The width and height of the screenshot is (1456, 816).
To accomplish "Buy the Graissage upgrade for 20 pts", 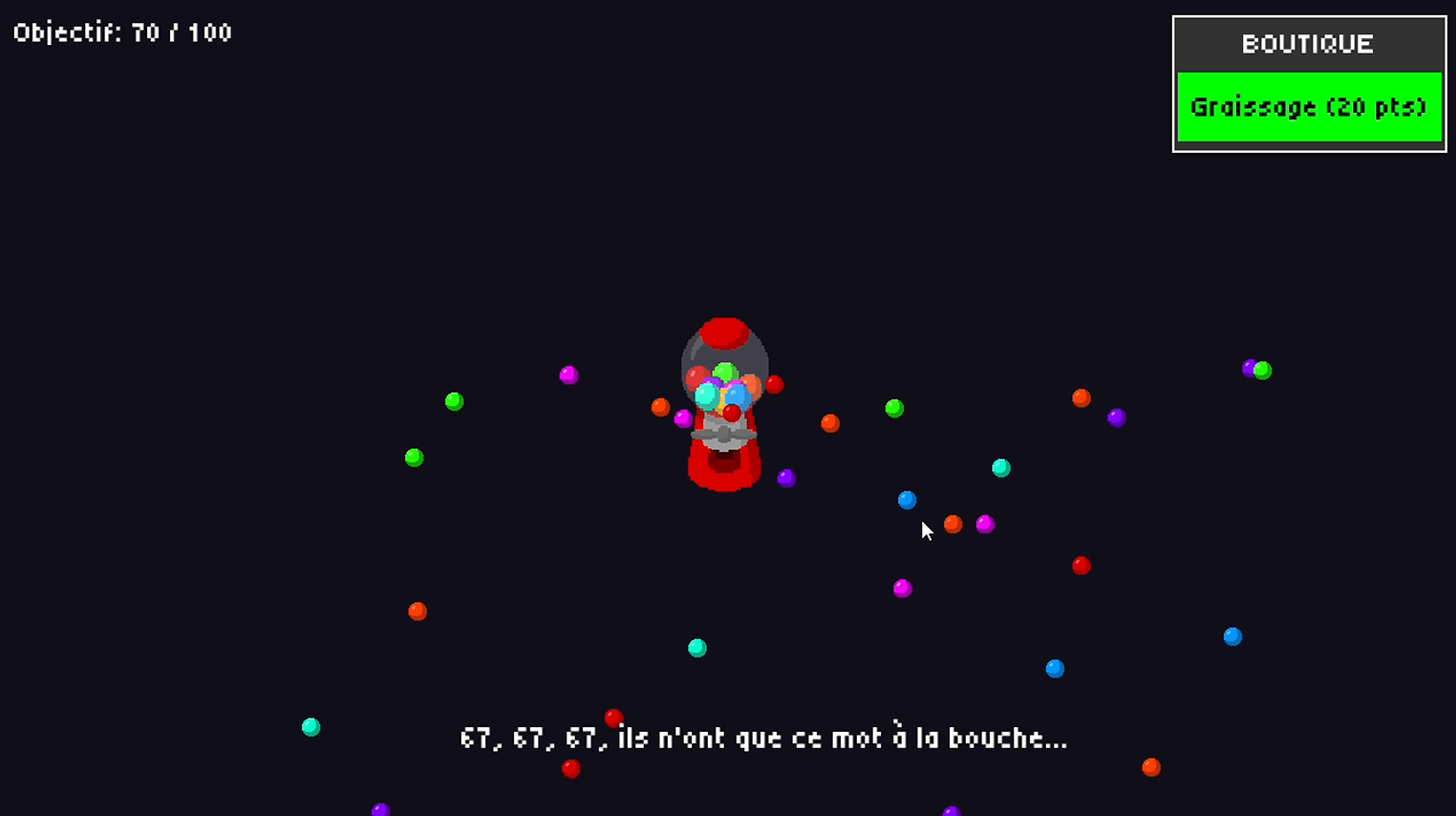I will [x=1309, y=107].
